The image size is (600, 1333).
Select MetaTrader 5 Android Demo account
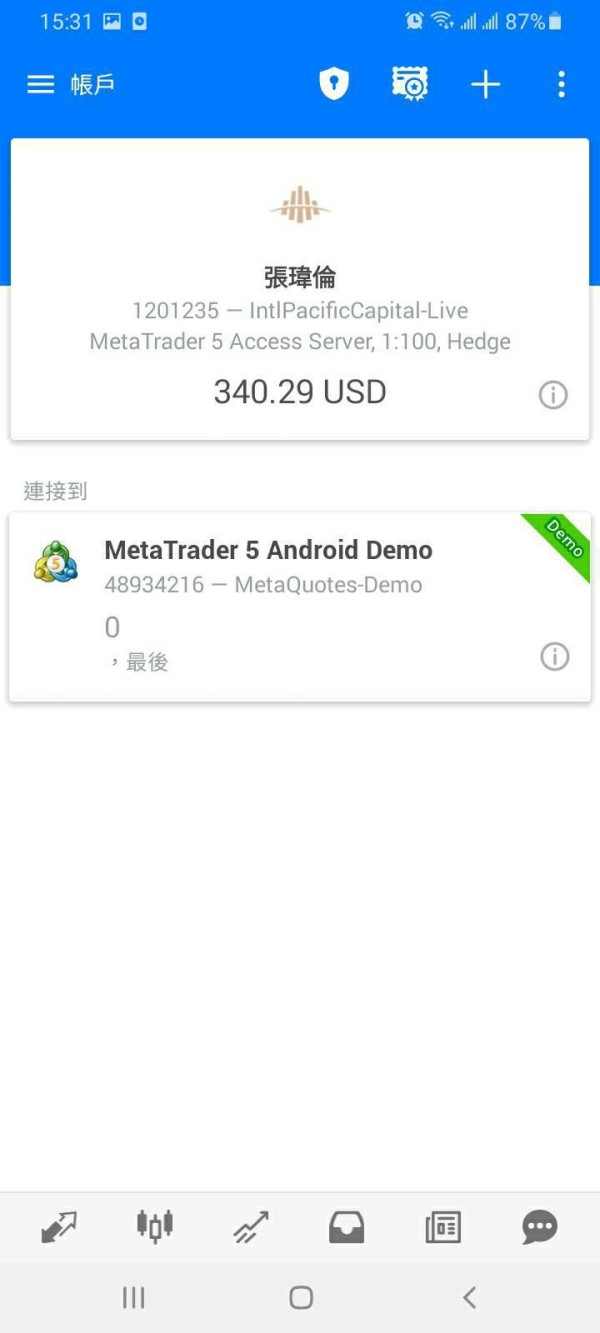tap(300, 607)
